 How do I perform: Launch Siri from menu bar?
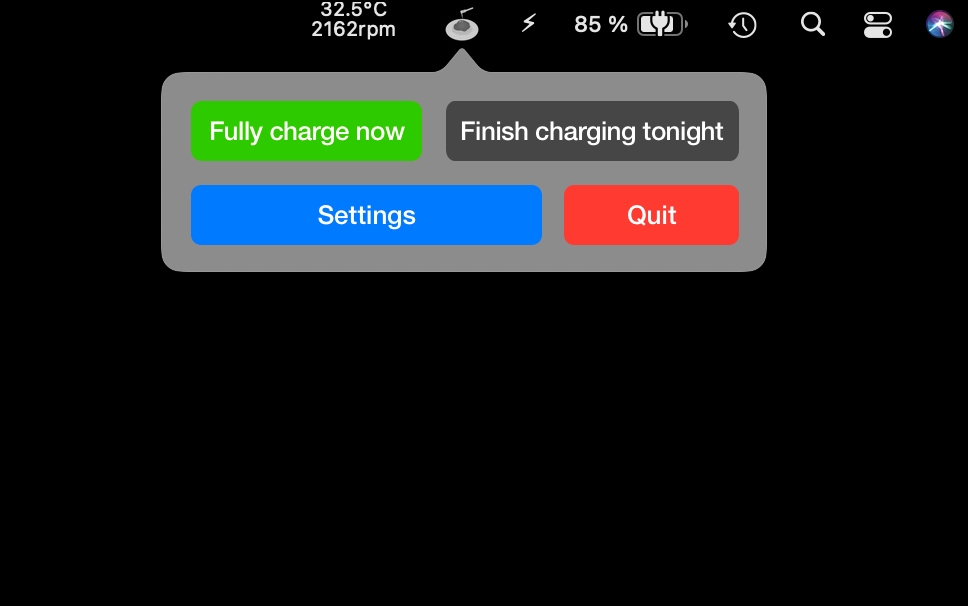pos(940,25)
